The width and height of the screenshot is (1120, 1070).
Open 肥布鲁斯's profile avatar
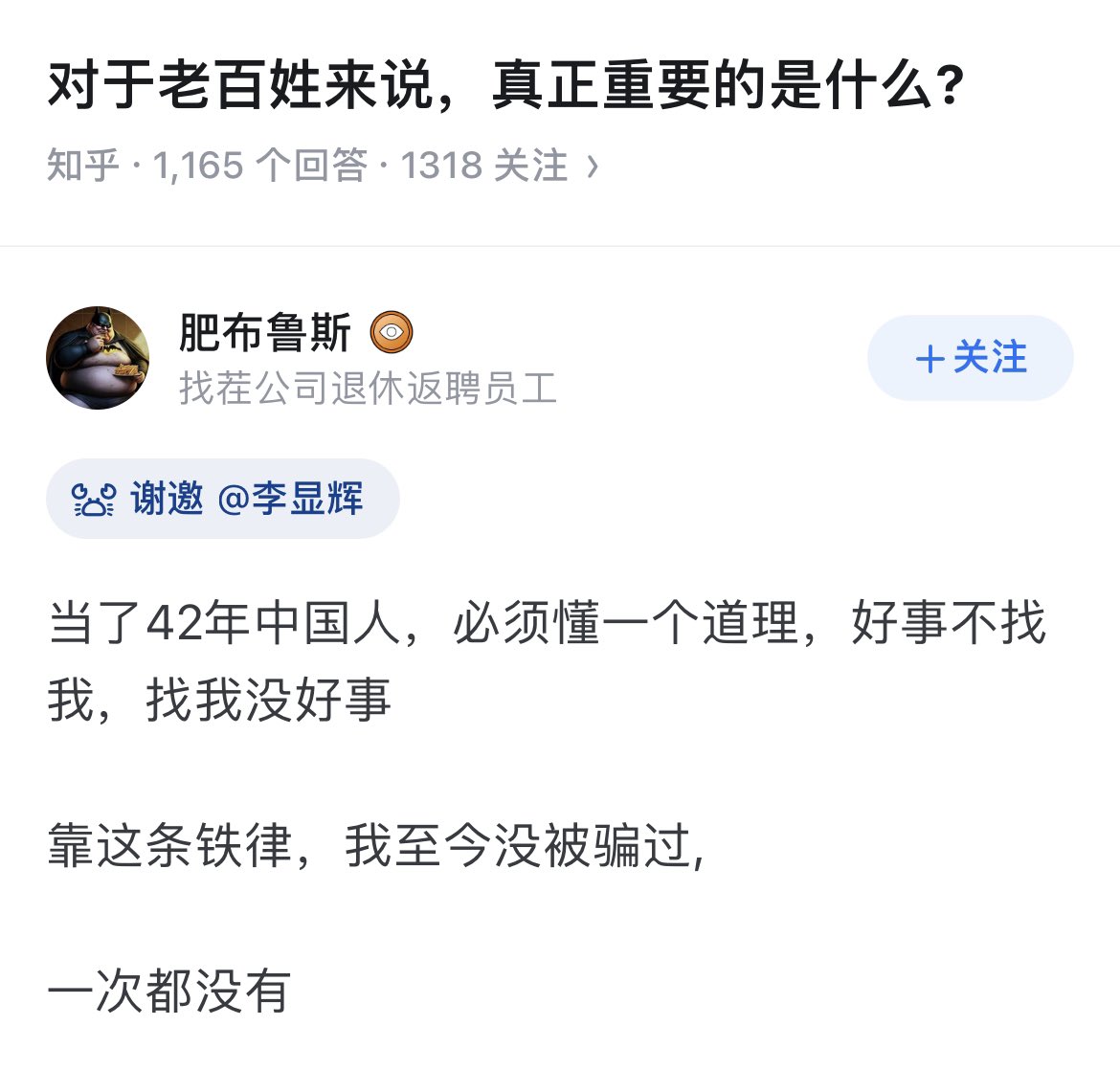pos(98,358)
